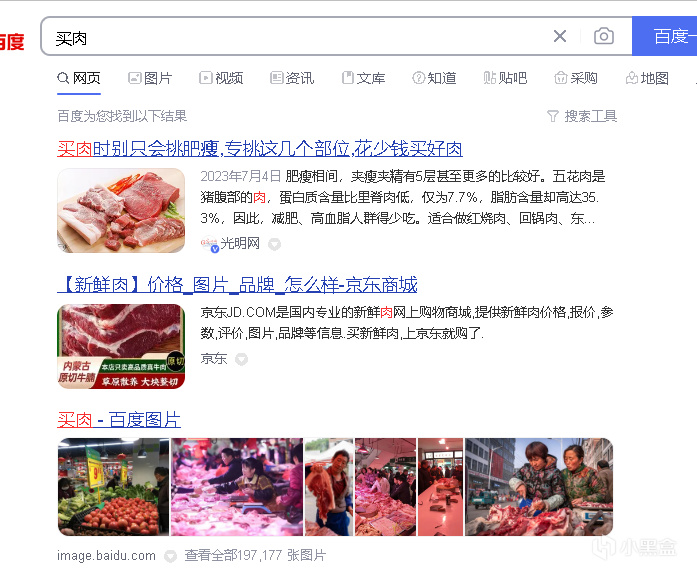This screenshot has height=574, width=697.
Task: Open the 买肉 - 百度图片 result
Action: [119, 419]
